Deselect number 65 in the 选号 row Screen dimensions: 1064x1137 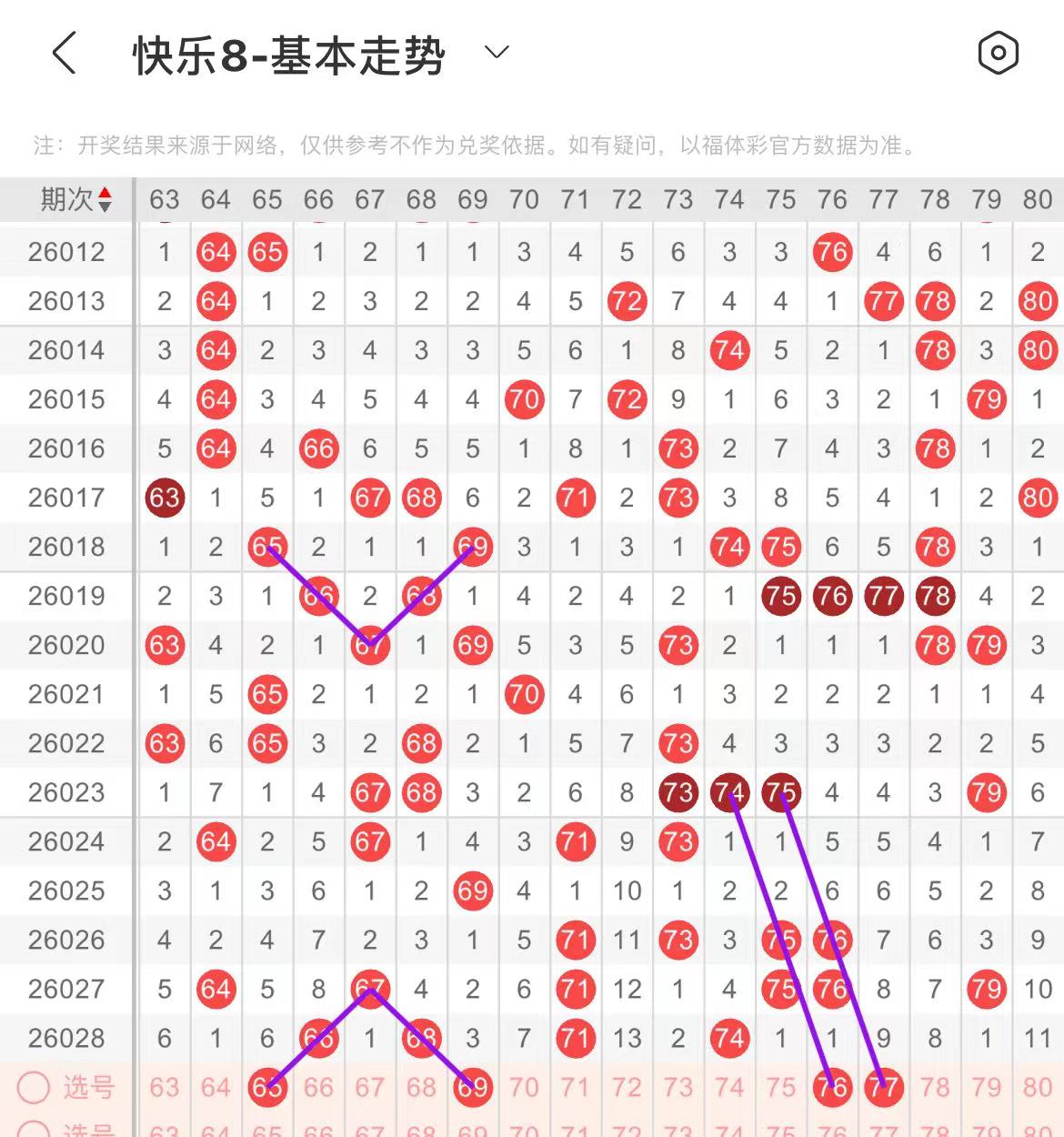click(x=267, y=1087)
